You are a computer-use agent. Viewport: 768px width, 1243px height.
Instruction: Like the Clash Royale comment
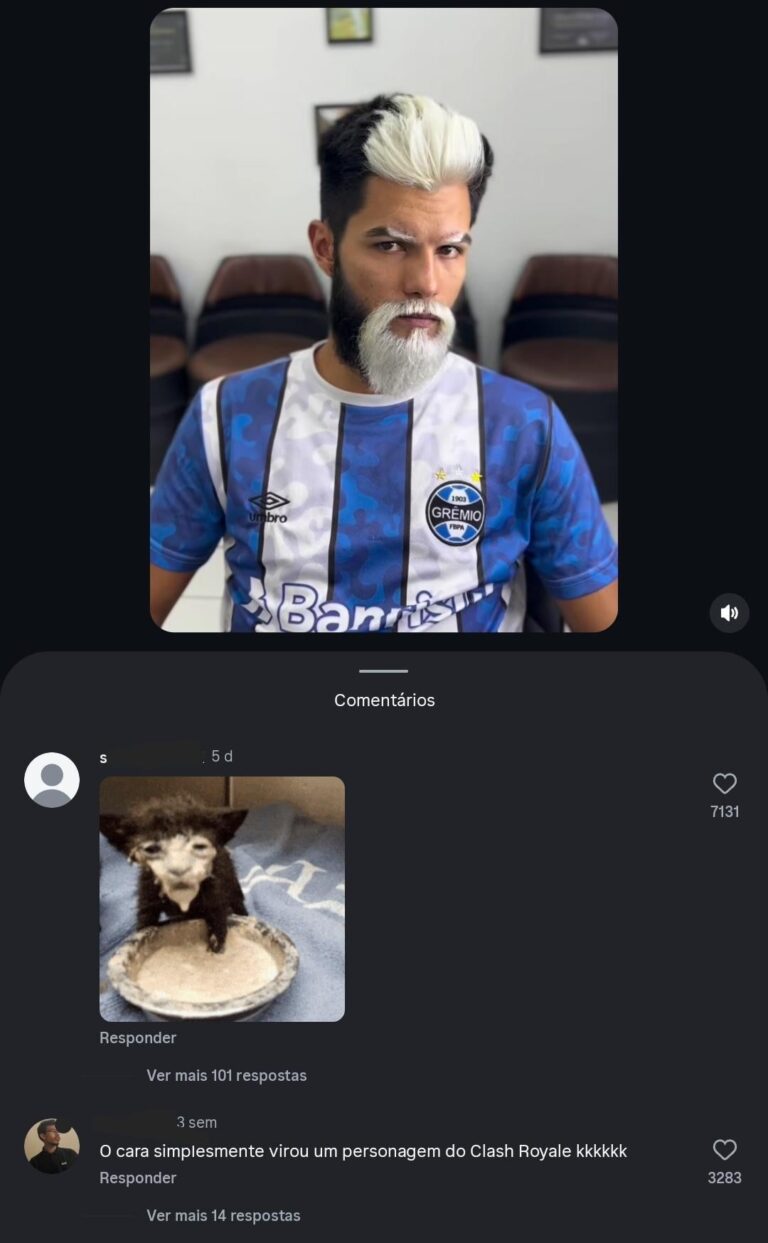coord(724,1150)
